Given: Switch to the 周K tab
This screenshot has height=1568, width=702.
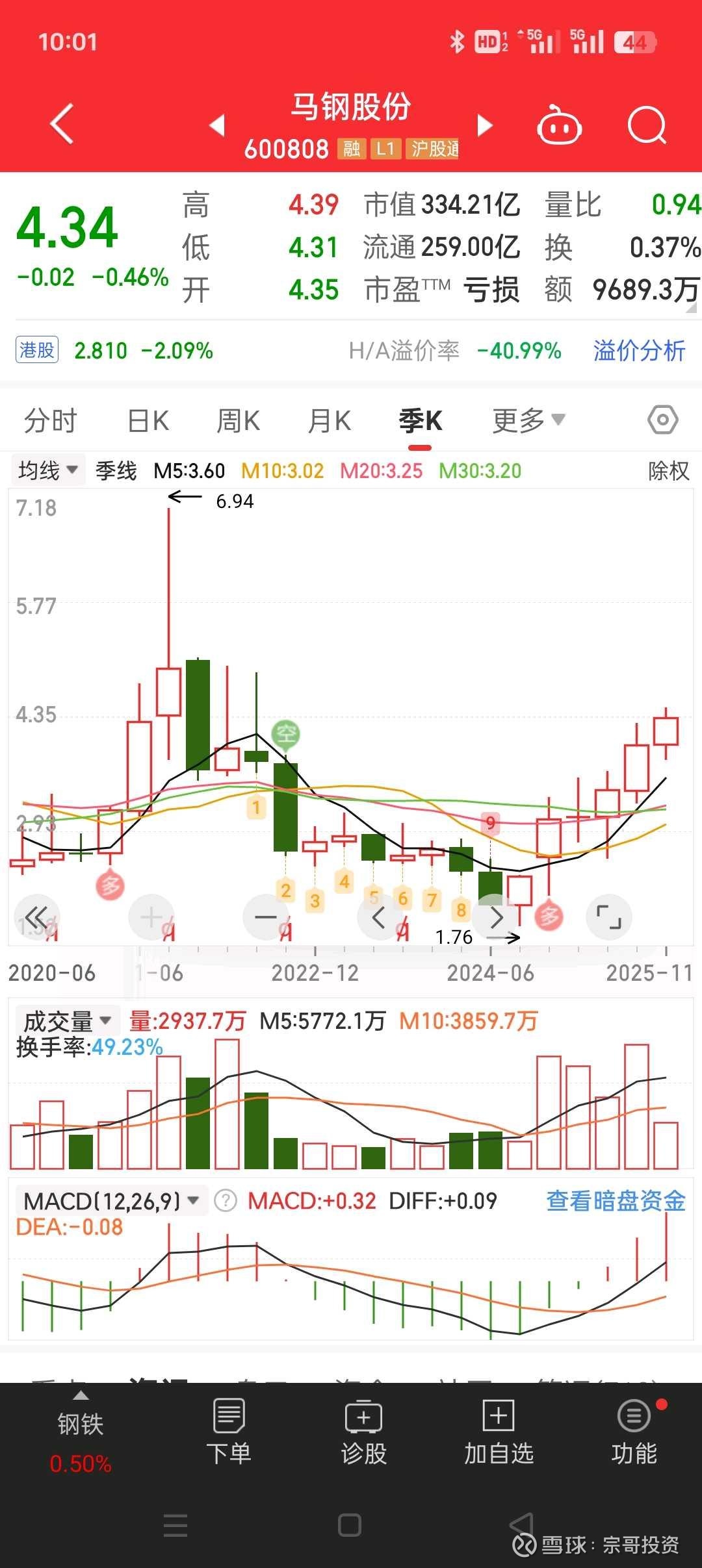Looking at the screenshot, I should (239, 421).
